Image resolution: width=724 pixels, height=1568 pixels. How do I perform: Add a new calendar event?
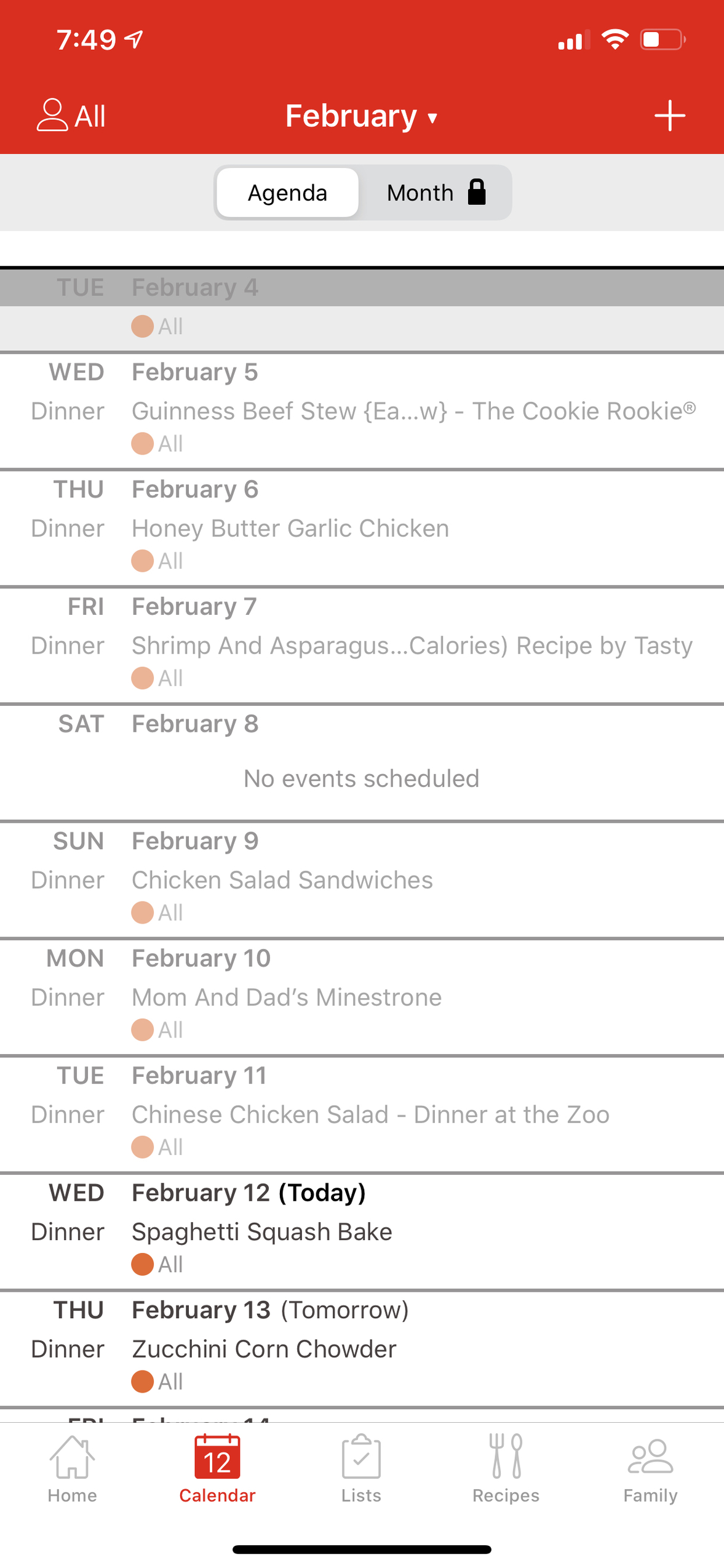pyautogui.click(x=669, y=116)
